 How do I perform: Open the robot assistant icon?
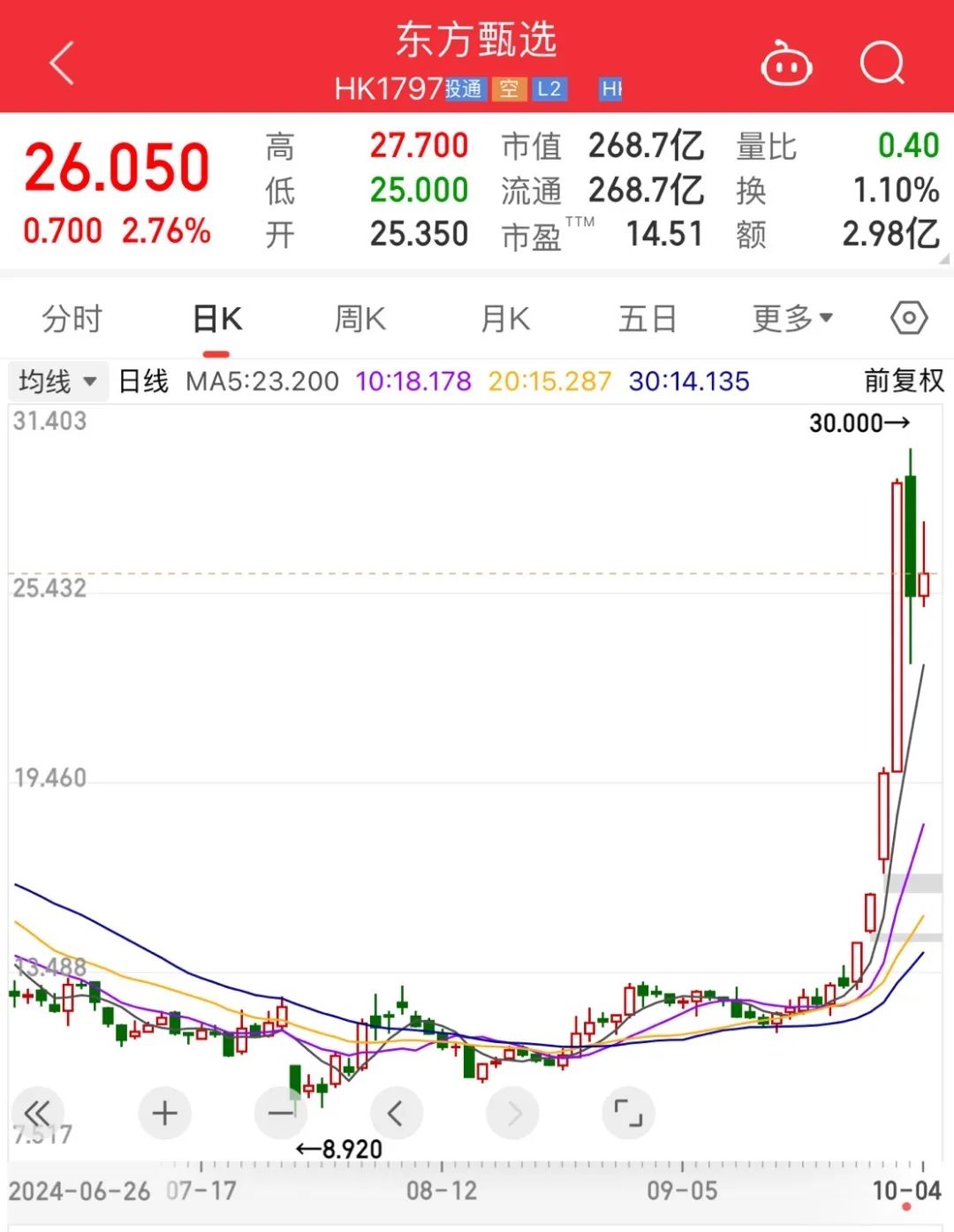point(786,64)
